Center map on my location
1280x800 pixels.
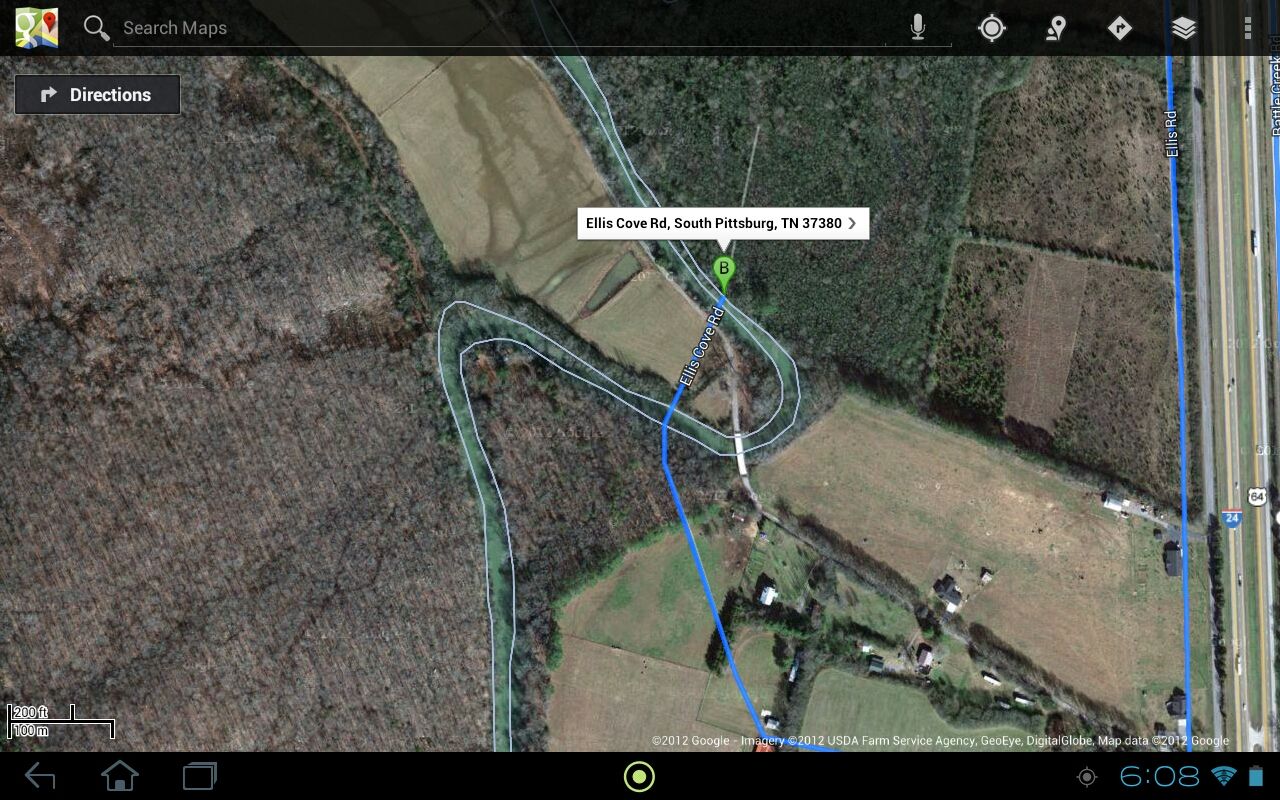[x=991, y=28]
